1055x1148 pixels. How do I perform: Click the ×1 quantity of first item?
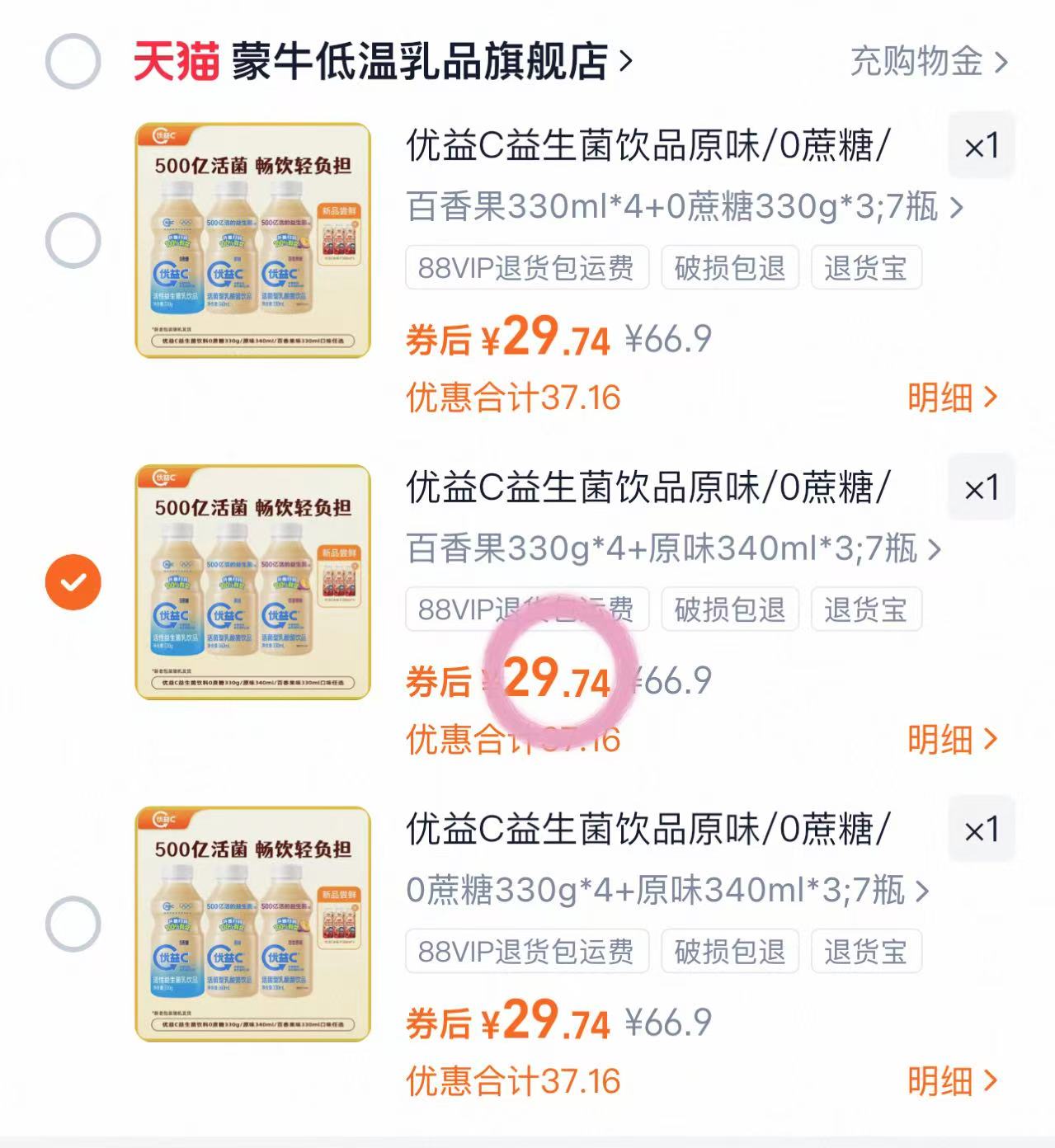(980, 145)
